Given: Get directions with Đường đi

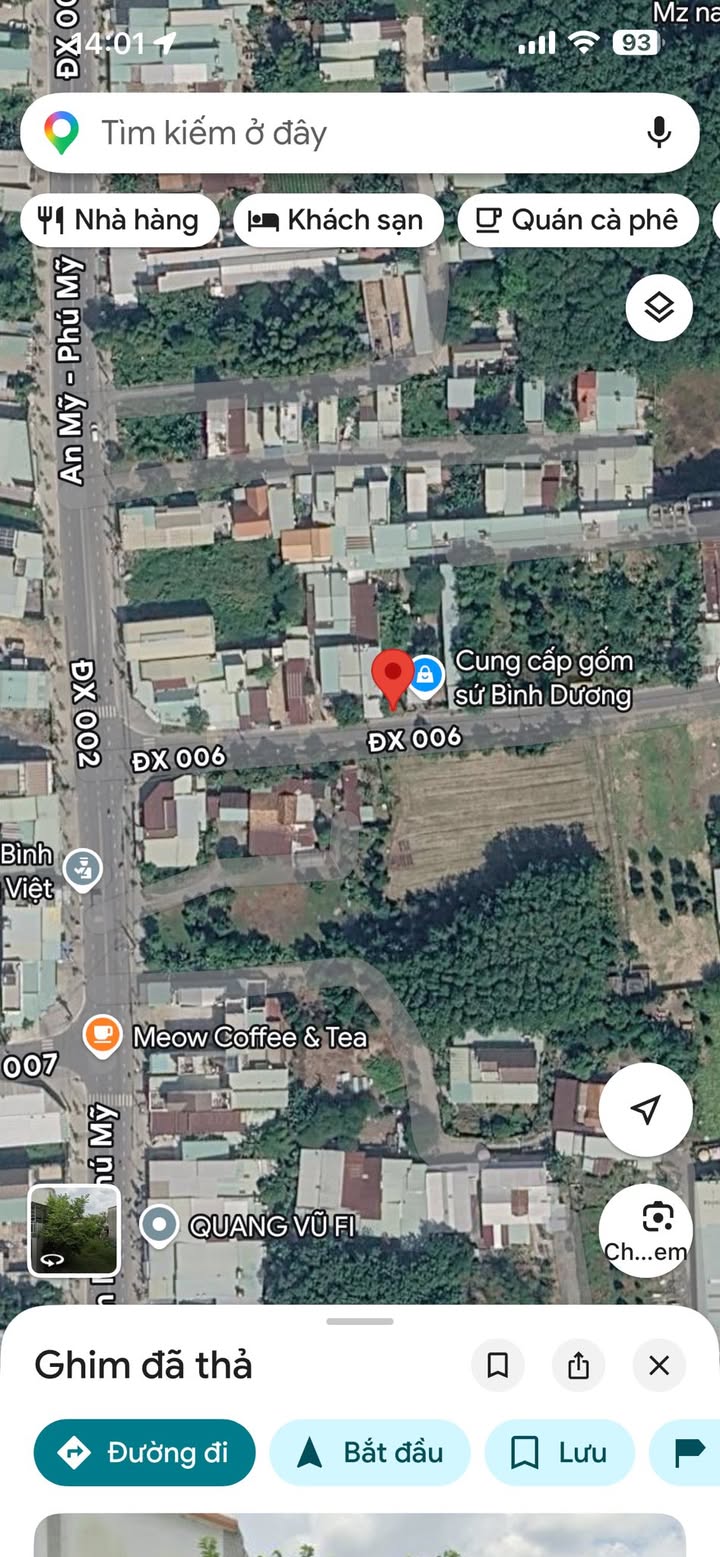Looking at the screenshot, I should tap(144, 1452).
